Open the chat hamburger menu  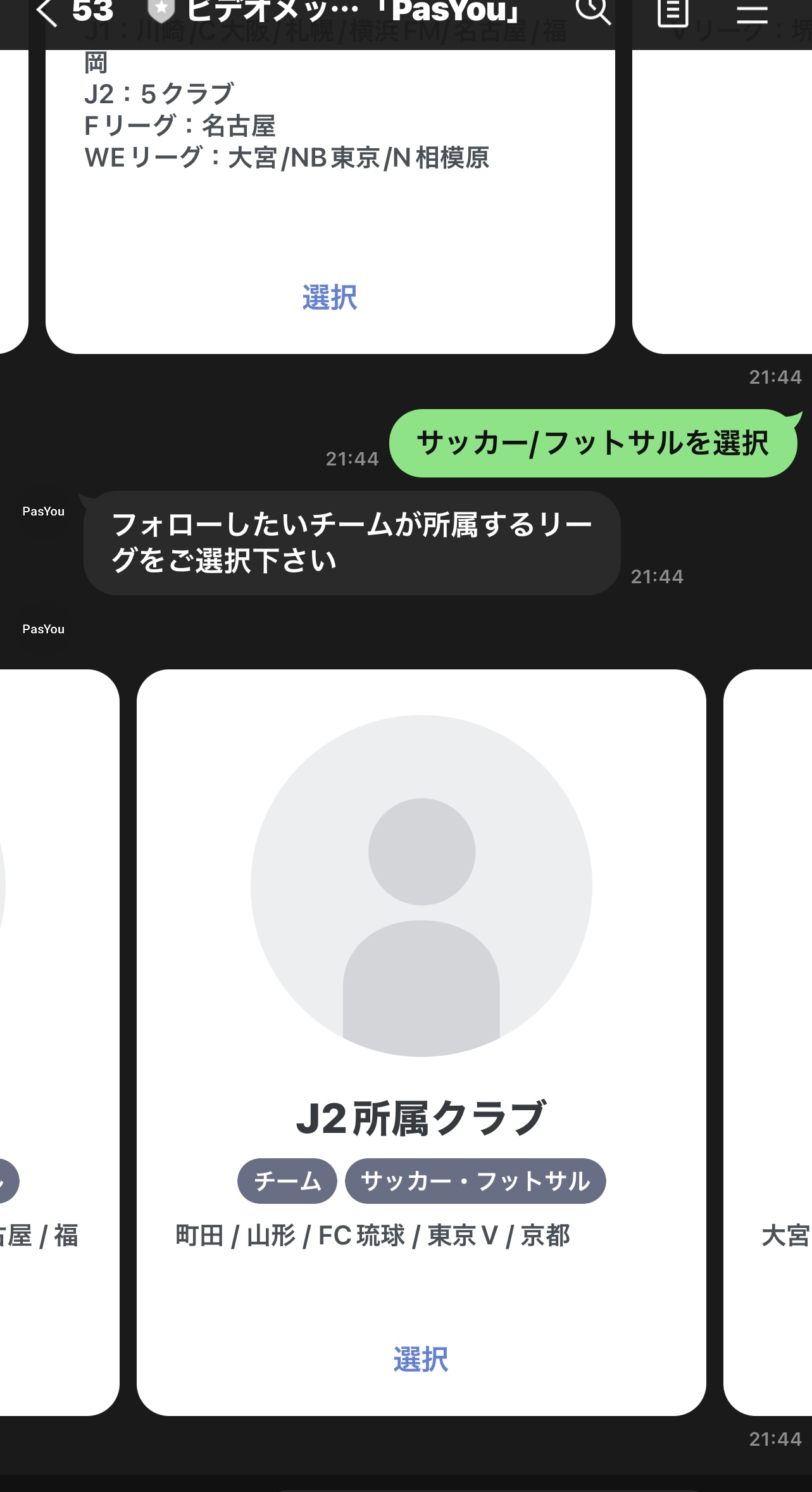coord(752,13)
